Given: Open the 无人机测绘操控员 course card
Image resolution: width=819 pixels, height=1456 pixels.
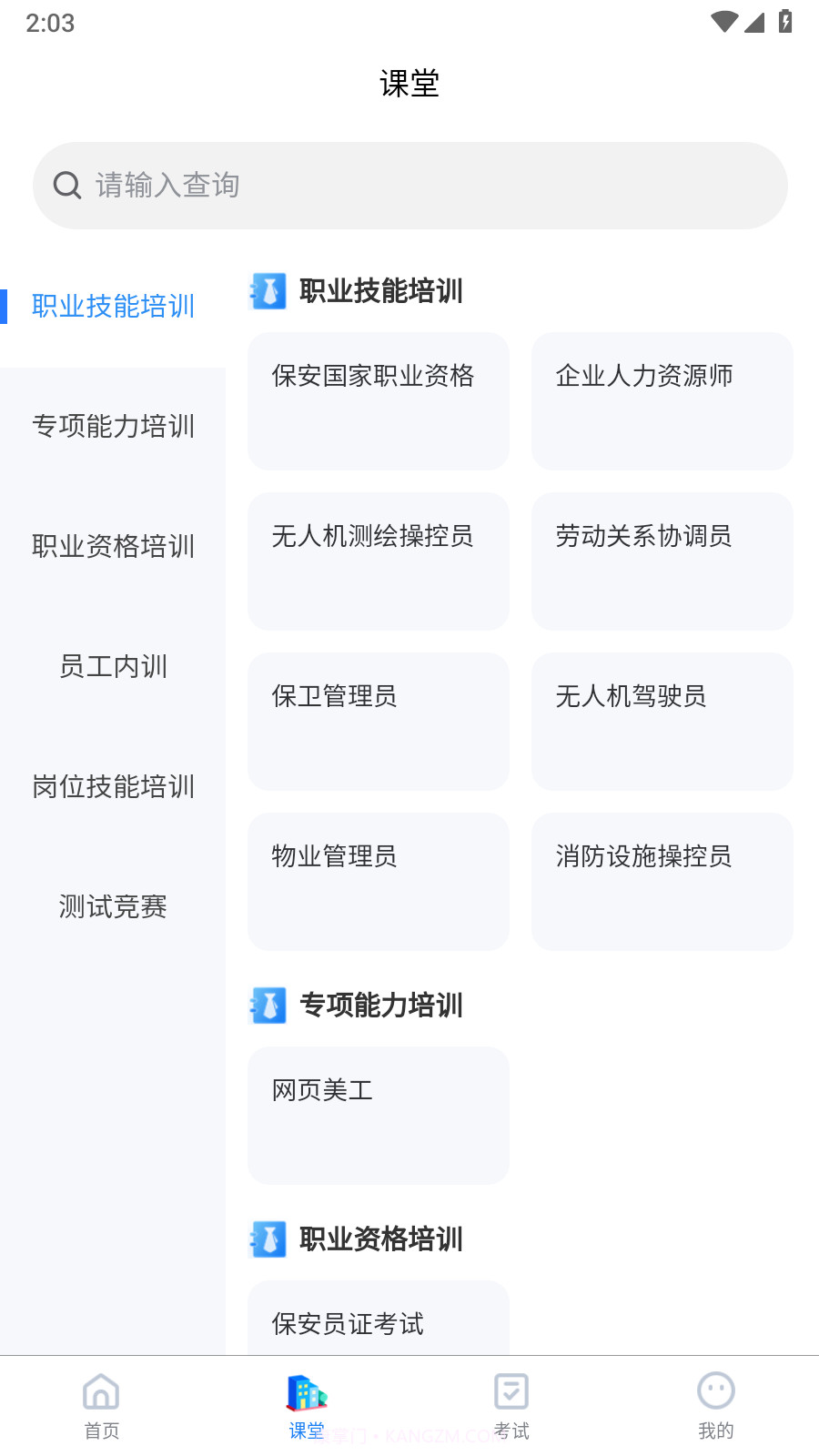Looking at the screenshot, I should (x=378, y=561).
